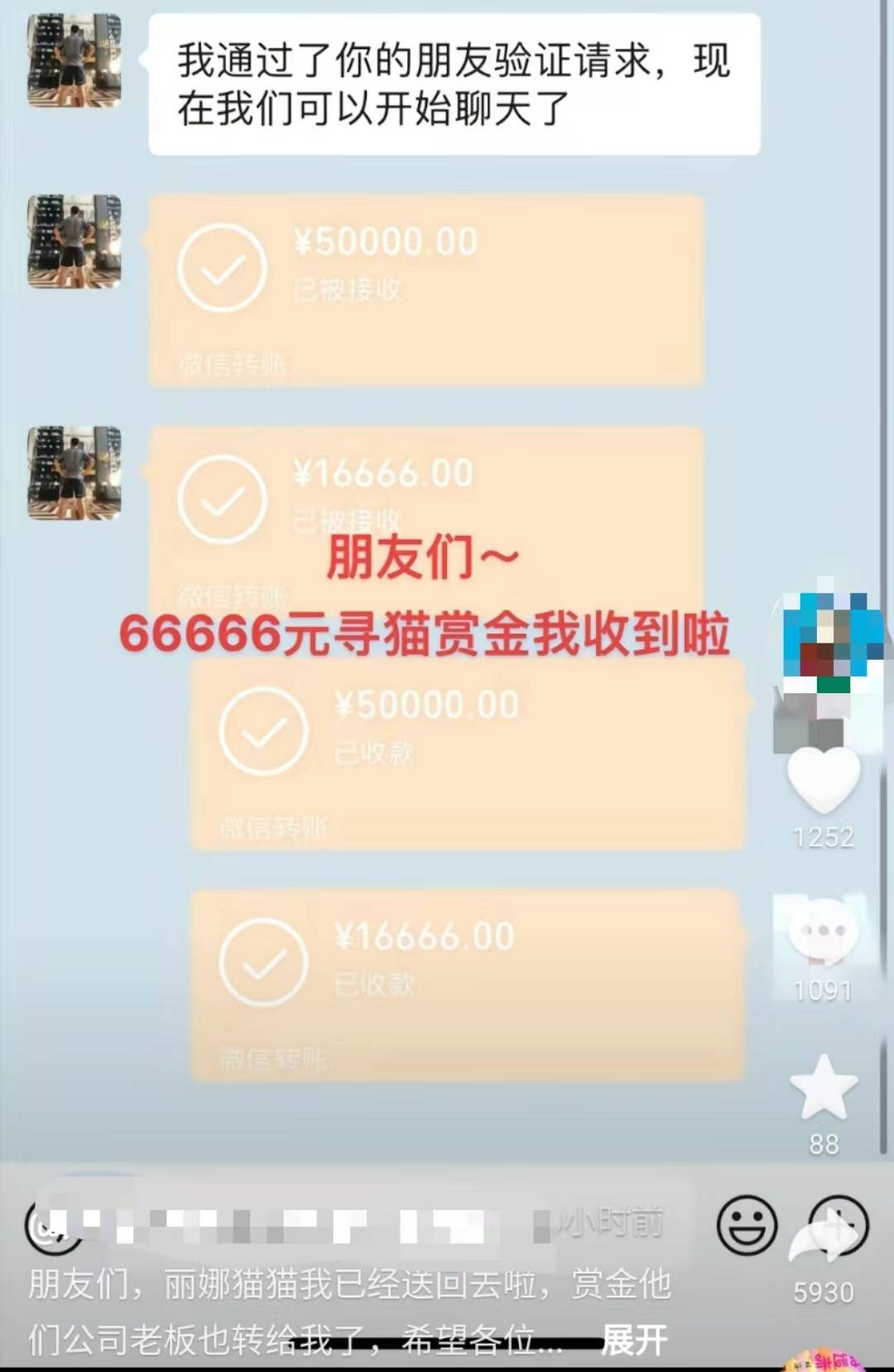Open the author's profile avatar
Viewport: 894px width, 1372px height.
coord(831,639)
